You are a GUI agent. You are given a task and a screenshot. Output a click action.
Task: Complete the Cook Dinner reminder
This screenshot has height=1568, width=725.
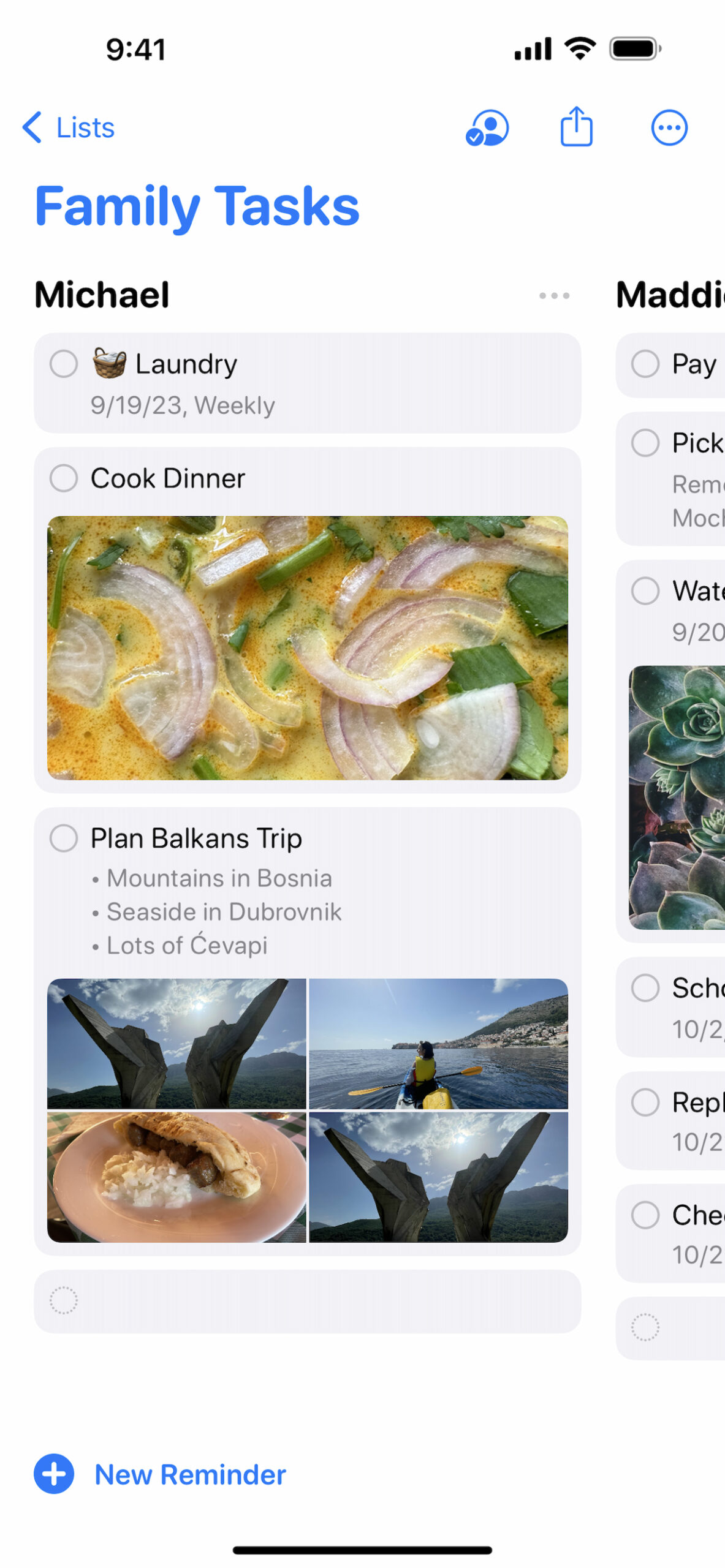pos(64,478)
